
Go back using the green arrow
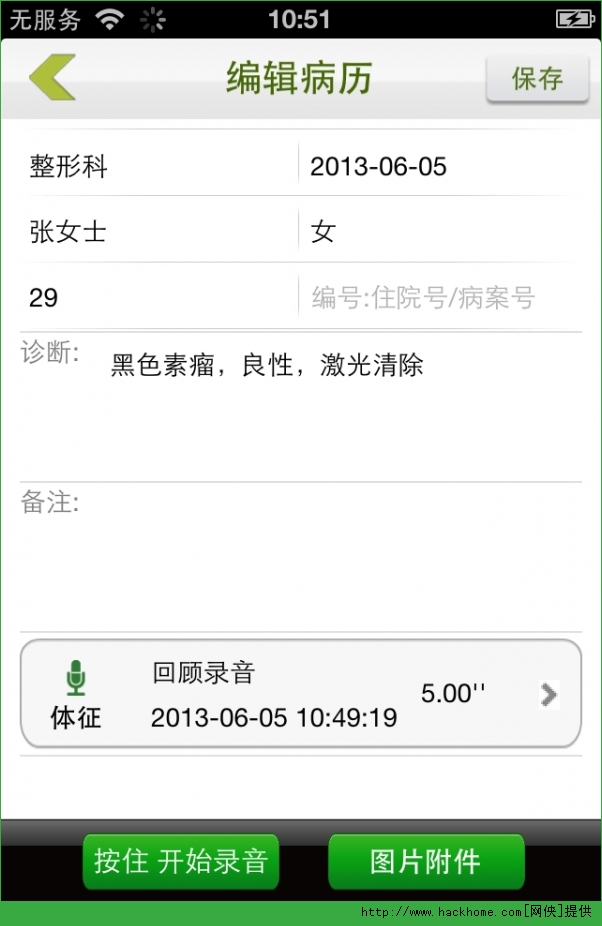[52, 78]
